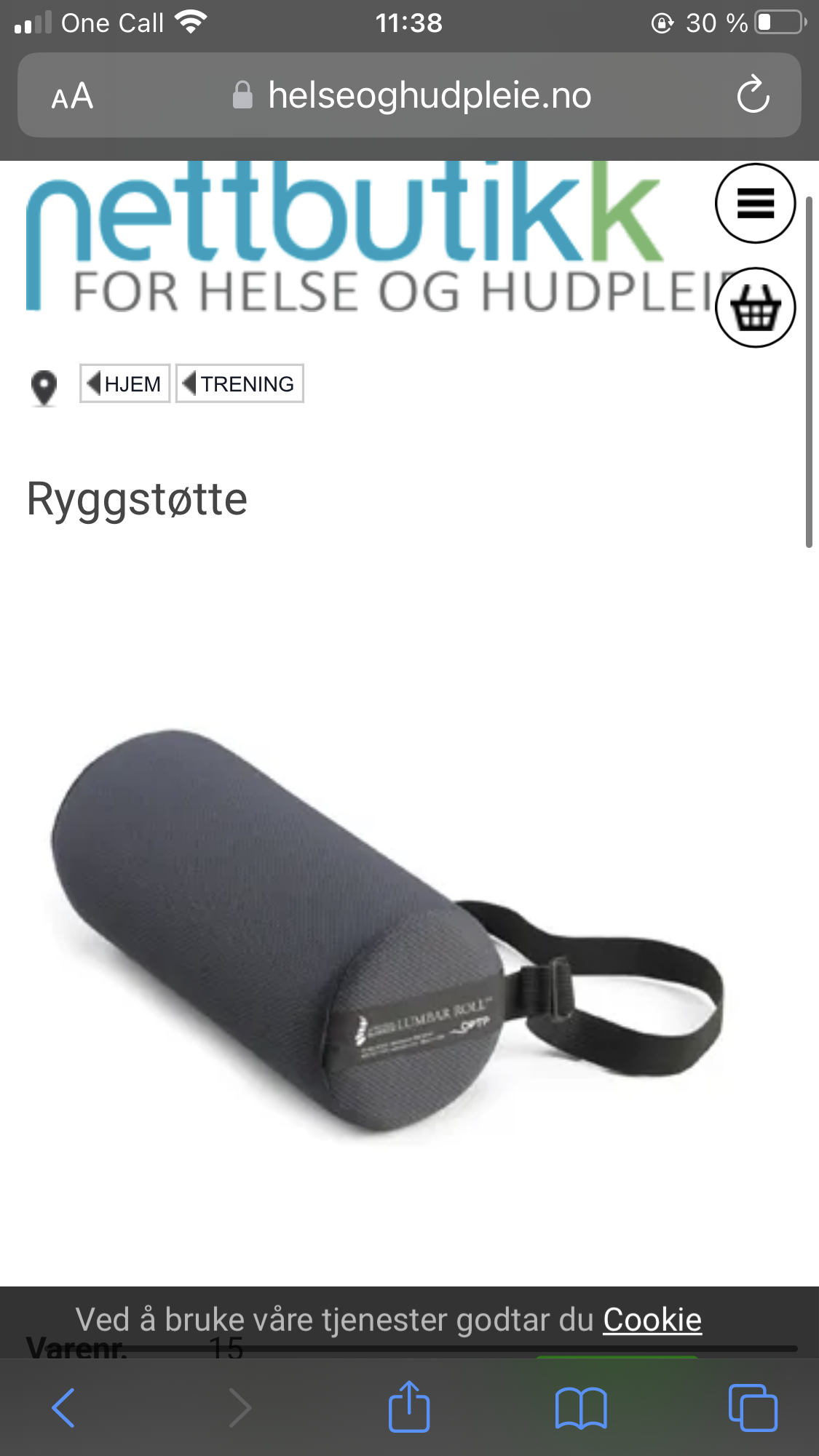The image size is (819, 1456).
Task: Reload the page in Safari
Action: click(753, 95)
